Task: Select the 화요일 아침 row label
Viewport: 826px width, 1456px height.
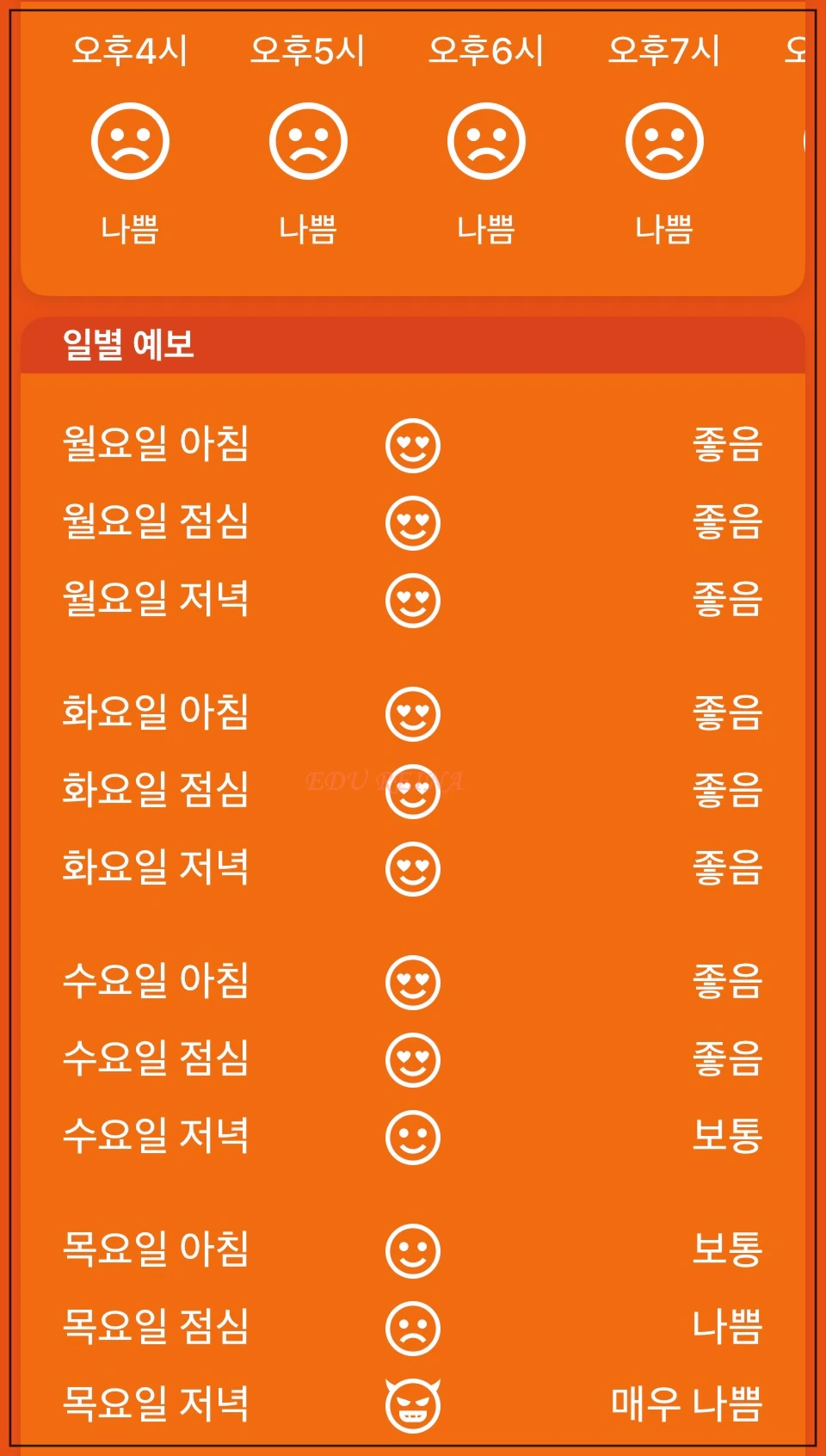Action: (x=157, y=712)
